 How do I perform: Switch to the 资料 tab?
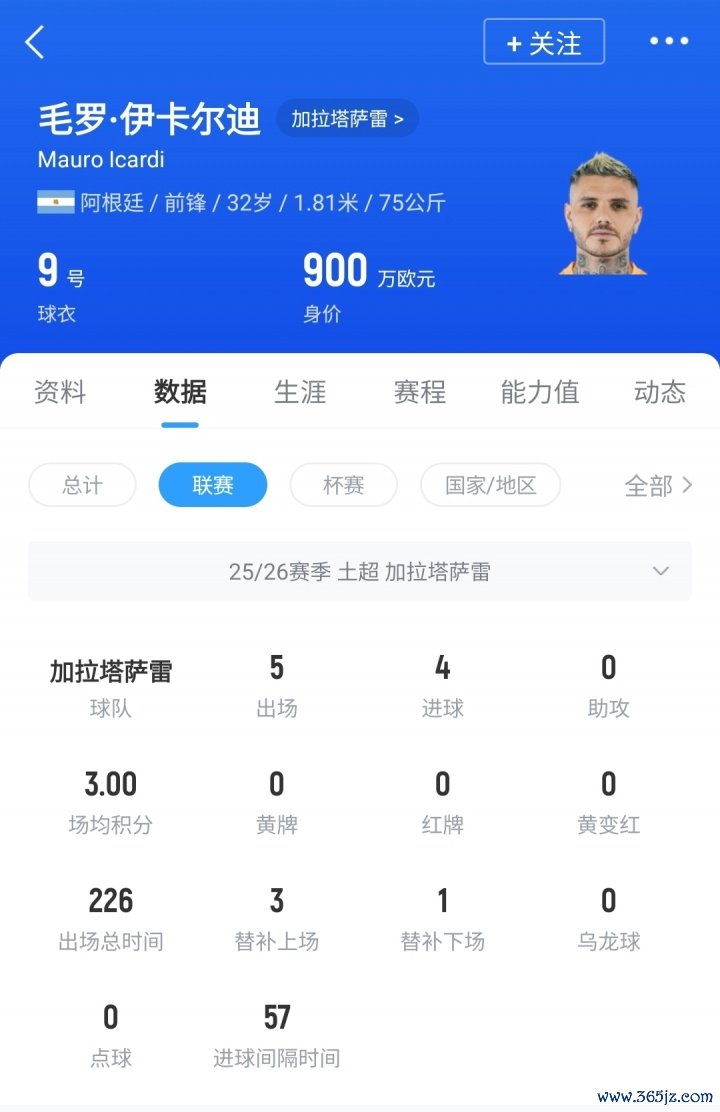coord(60,392)
